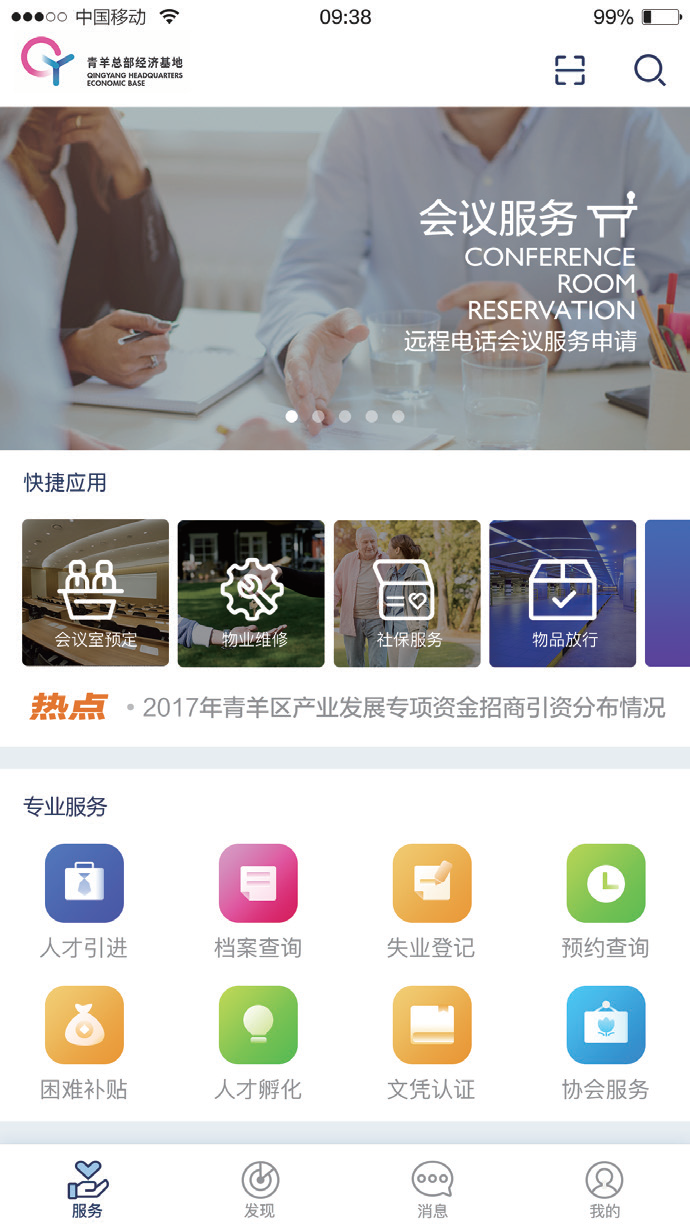The width and height of the screenshot is (690, 1227).
Task: Select the 服务 tab
Action: tap(87, 1189)
